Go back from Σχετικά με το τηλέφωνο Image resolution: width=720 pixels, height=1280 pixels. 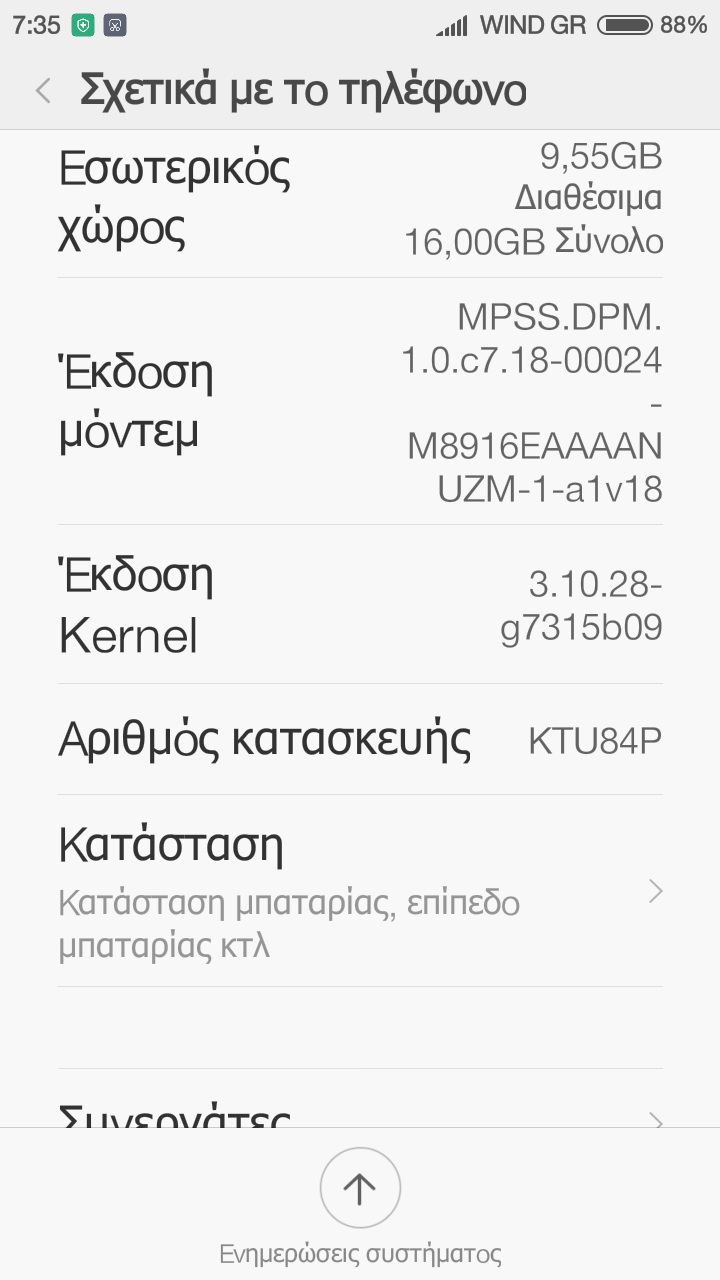43,91
